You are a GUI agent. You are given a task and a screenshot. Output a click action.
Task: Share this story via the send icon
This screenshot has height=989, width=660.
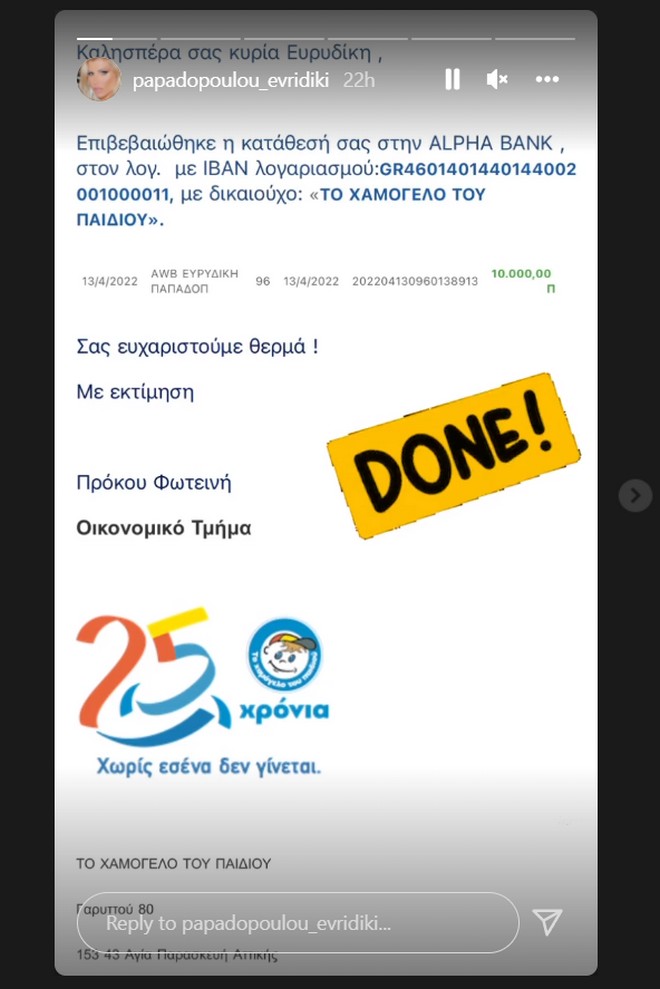tap(547, 922)
